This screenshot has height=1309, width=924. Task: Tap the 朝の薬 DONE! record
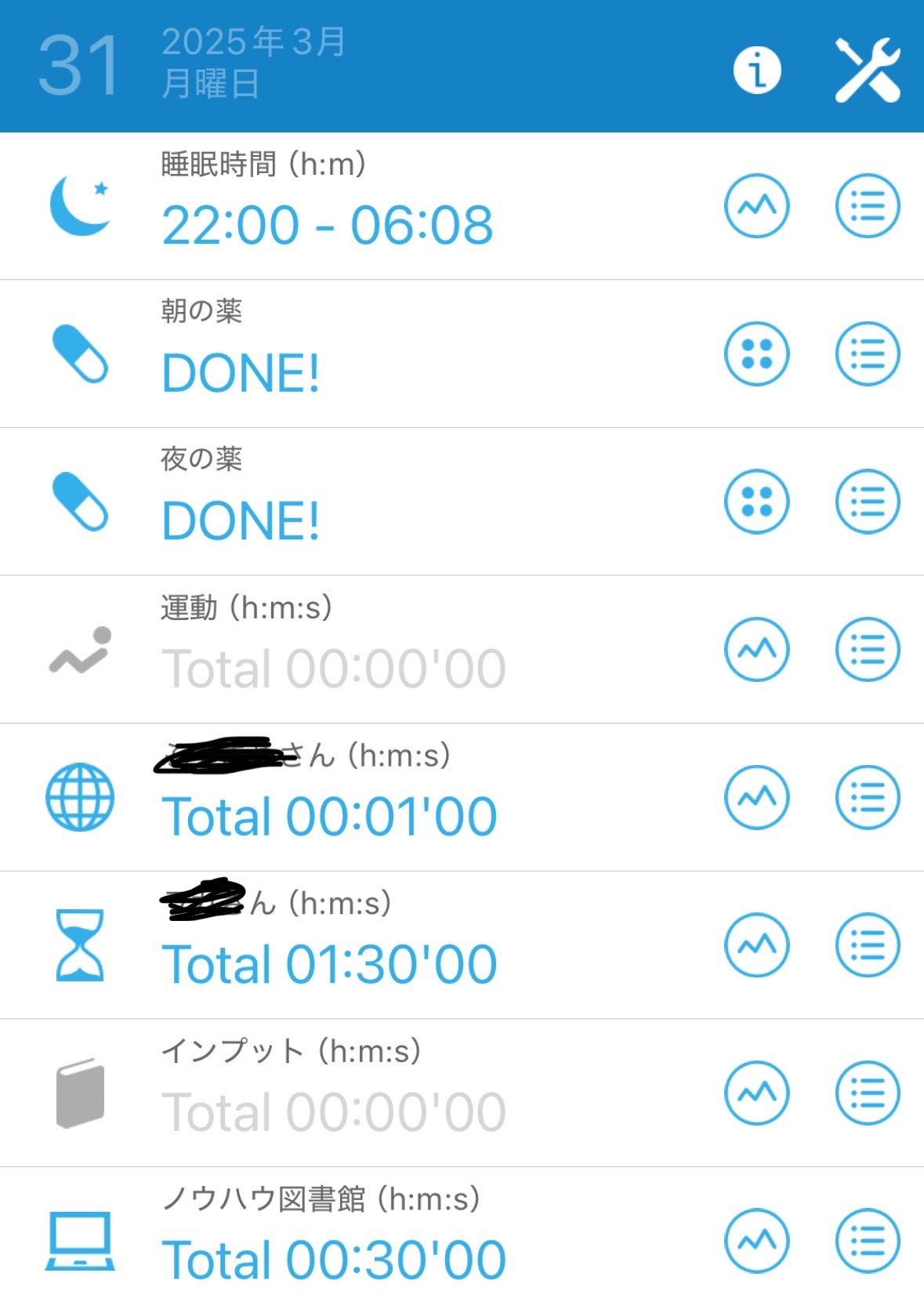(x=241, y=372)
